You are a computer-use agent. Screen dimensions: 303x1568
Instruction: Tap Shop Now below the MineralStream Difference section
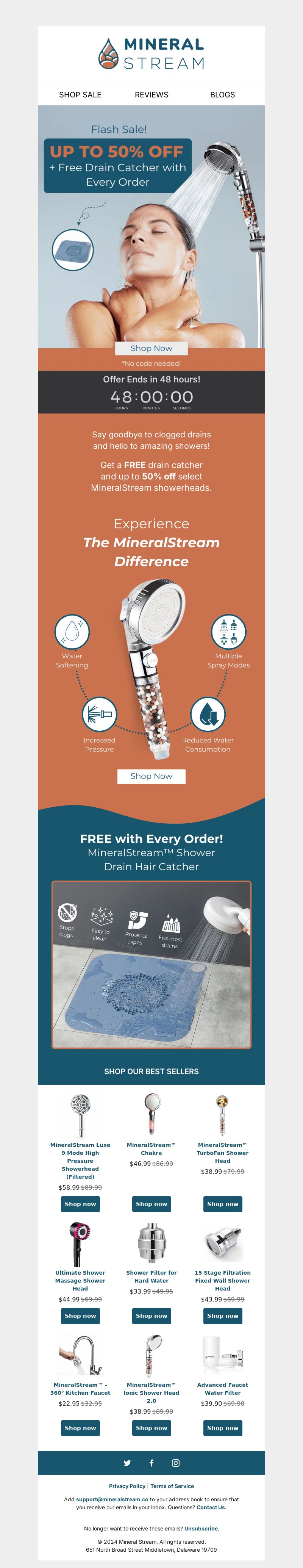[151, 776]
